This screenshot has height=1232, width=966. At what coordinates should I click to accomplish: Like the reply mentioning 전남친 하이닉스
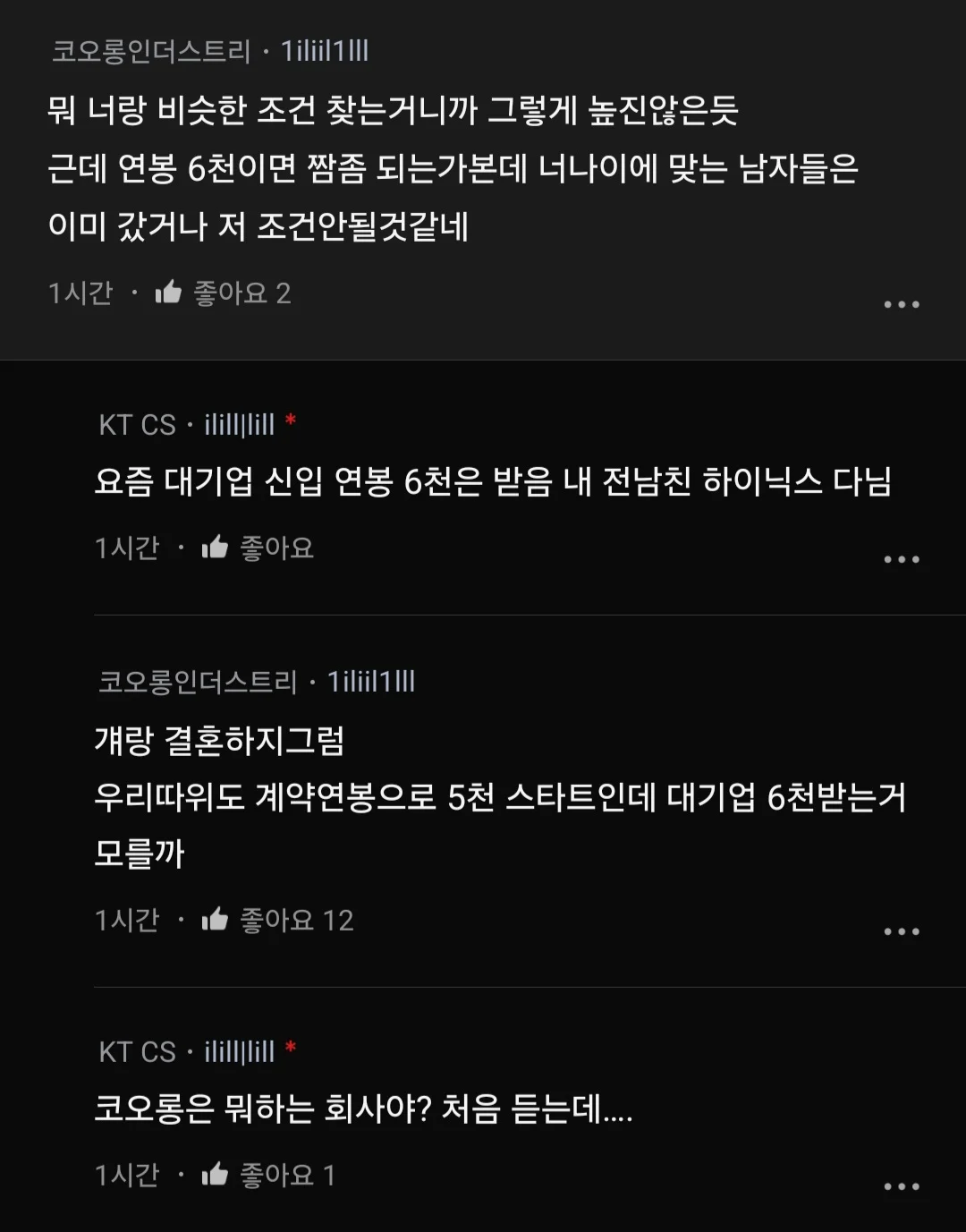pos(215,548)
